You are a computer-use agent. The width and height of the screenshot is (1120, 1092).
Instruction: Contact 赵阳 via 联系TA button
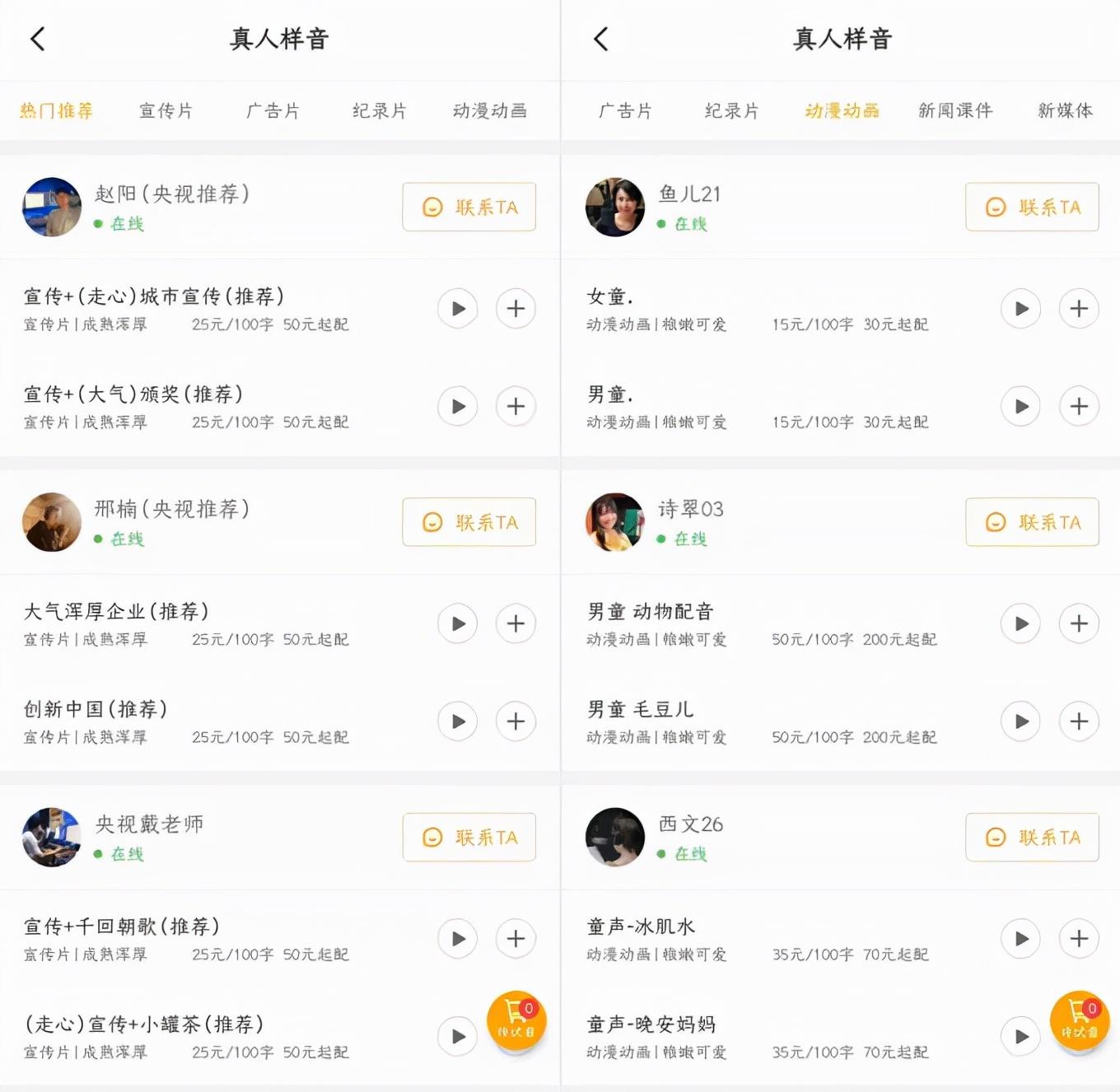[x=469, y=207]
